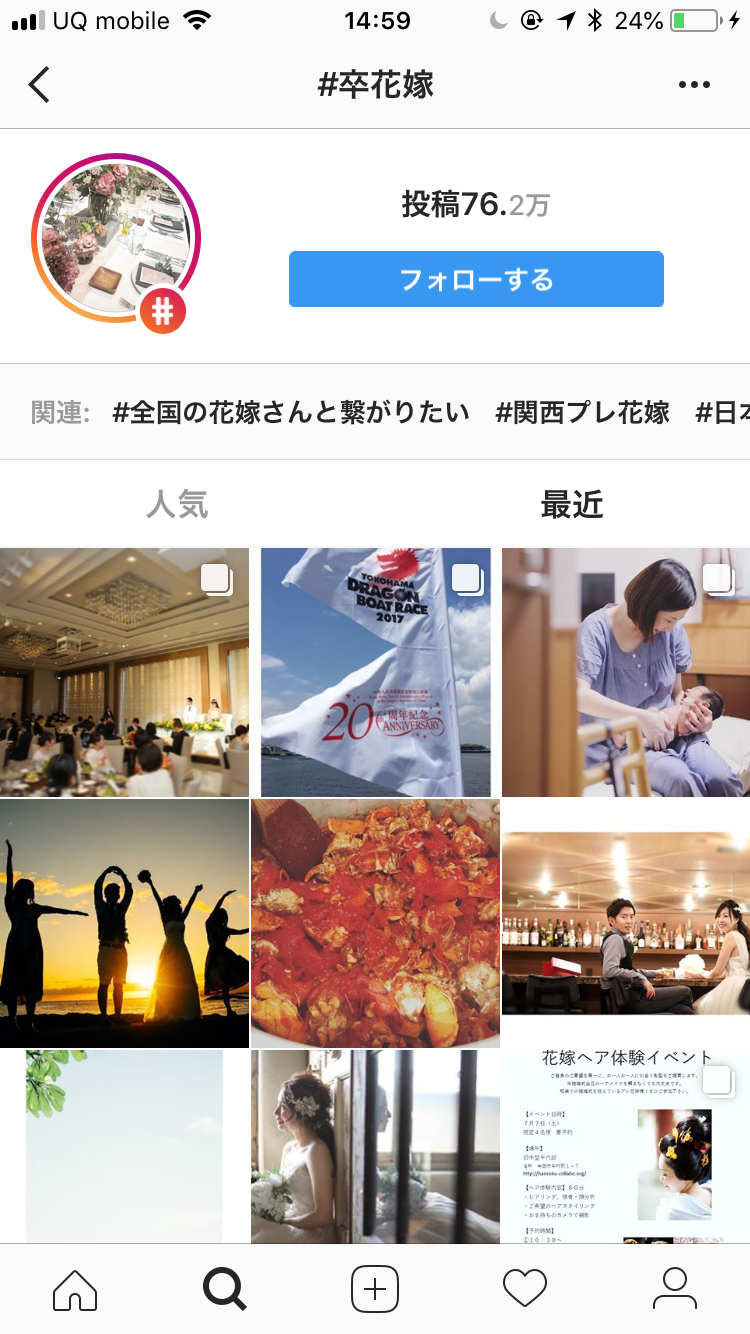Go back with the left arrow

tap(38, 84)
